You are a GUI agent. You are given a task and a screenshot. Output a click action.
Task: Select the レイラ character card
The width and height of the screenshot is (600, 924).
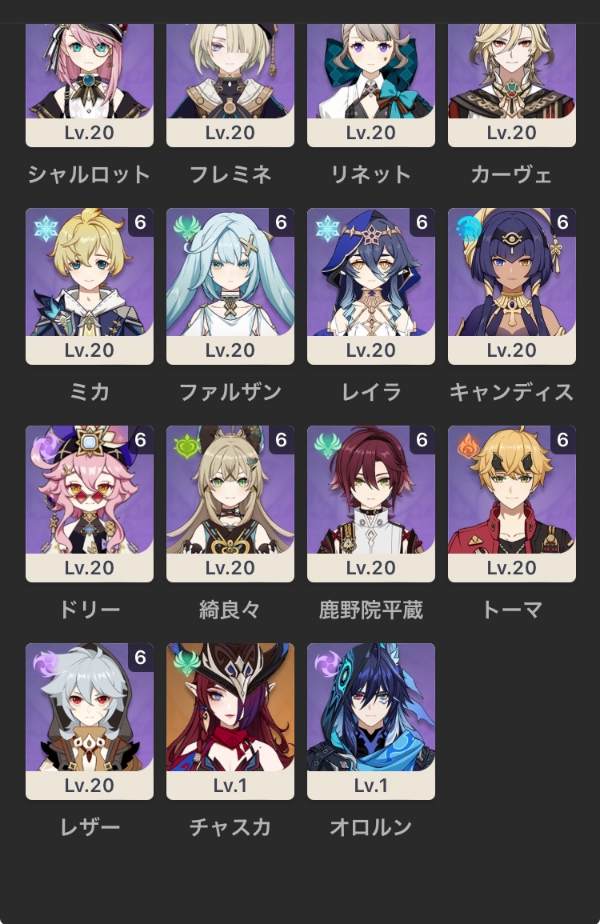371,285
